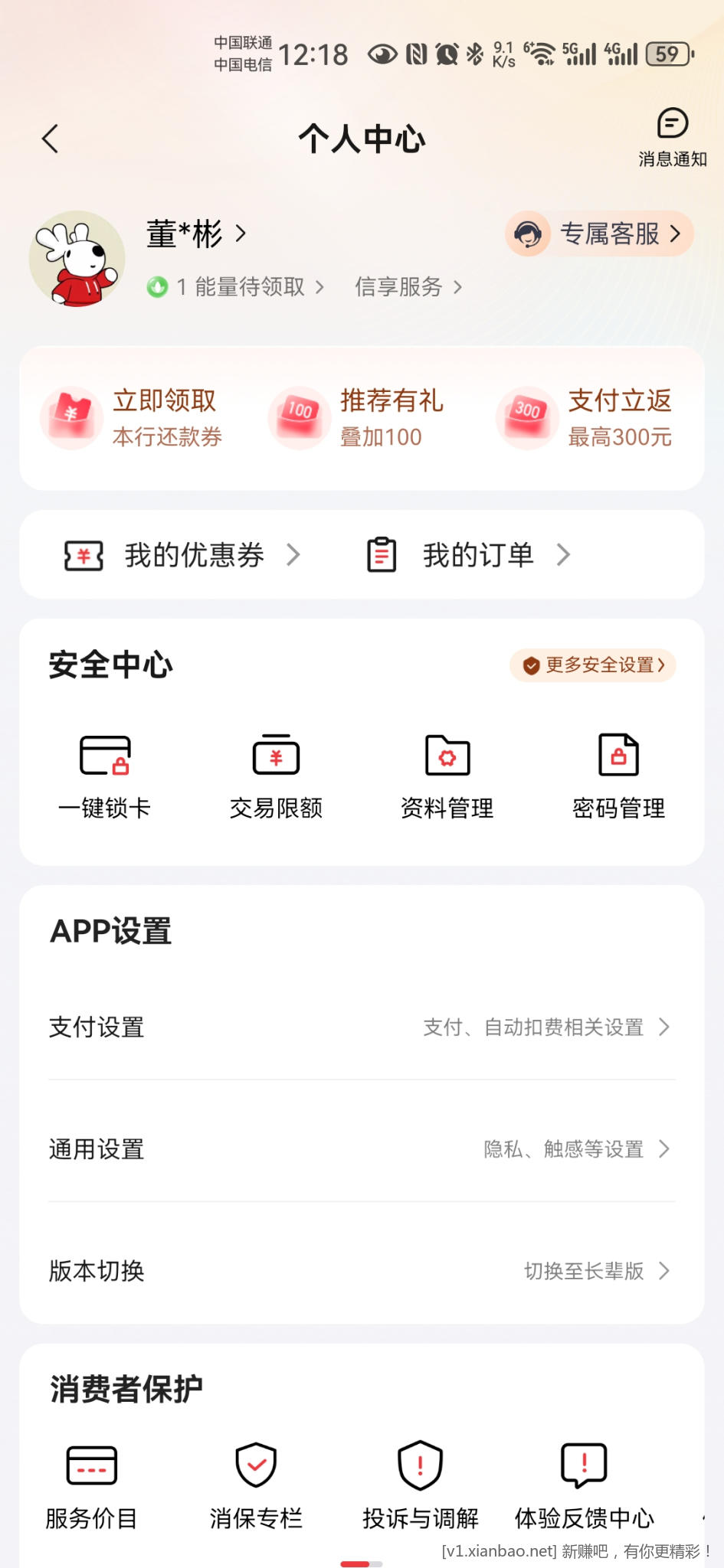Expand 更多安全设置 security options
This screenshot has height=1568, width=724.
click(592, 665)
